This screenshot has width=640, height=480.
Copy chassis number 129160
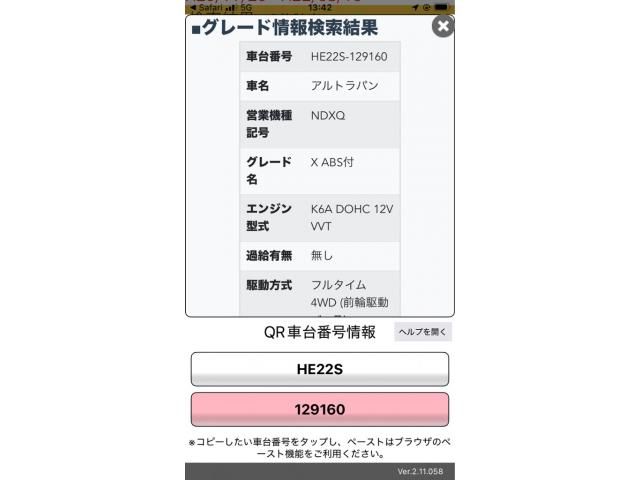point(319,410)
